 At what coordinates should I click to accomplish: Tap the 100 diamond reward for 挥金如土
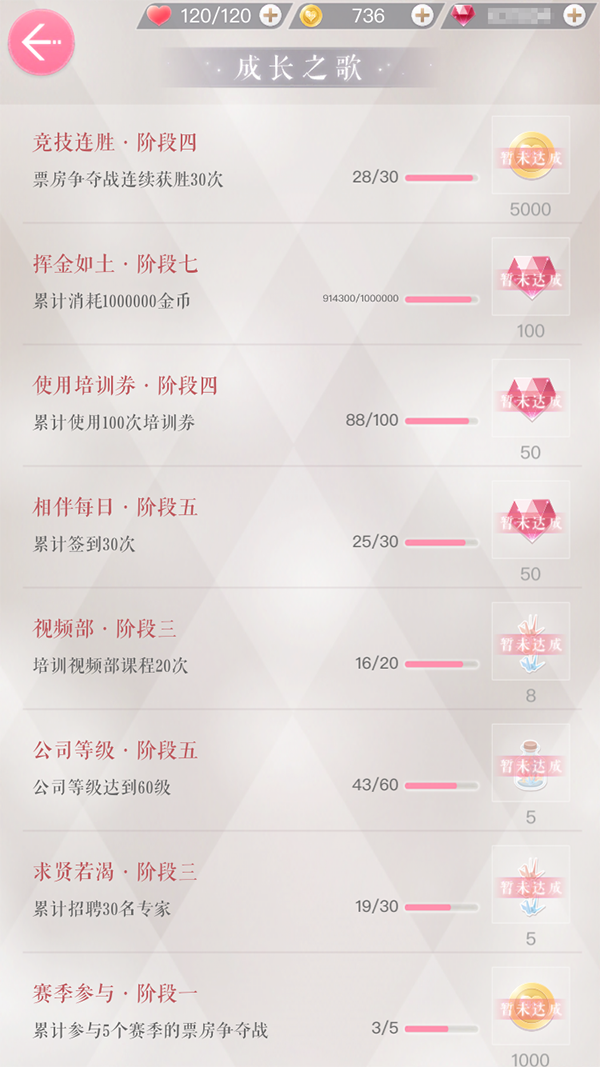pos(530,278)
